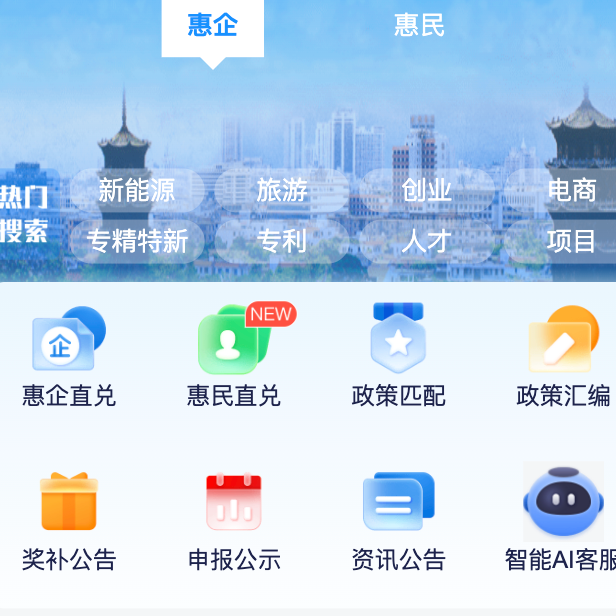Screen dimensions: 616x616
Task: View 资讯公告 news announcements
Action: [x=399, y=520]
